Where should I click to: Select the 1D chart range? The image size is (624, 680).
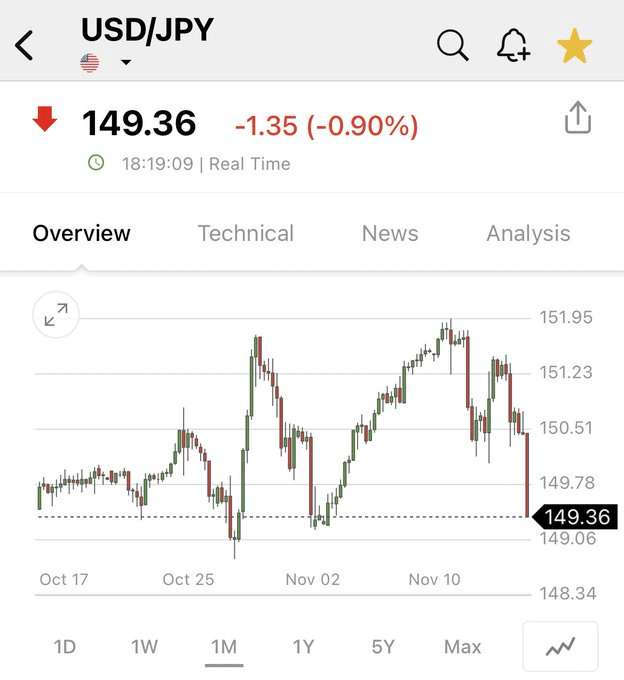pyautogui.click(x=64, y=646)
